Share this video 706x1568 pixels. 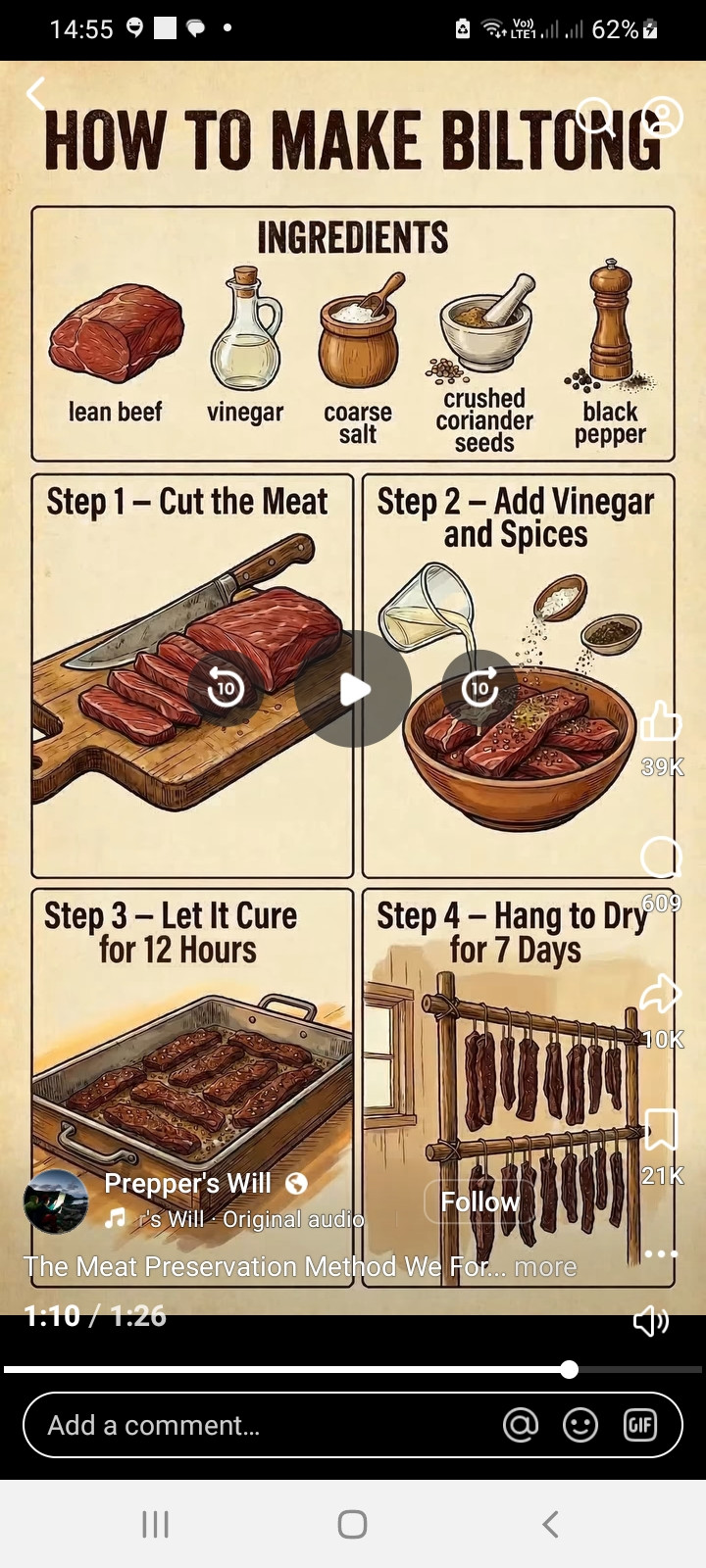661,995
